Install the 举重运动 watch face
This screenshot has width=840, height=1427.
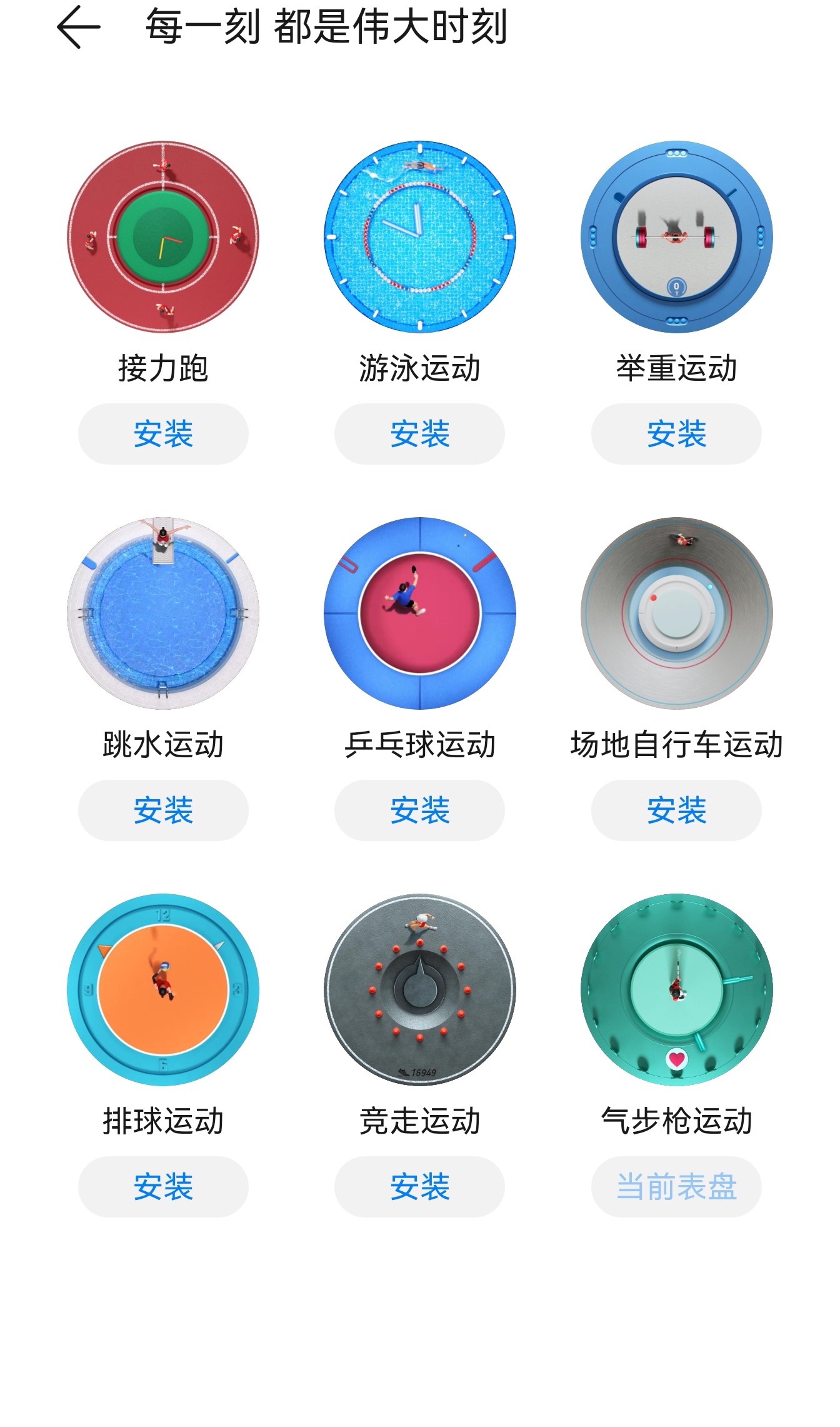click(x=676, y=433)
